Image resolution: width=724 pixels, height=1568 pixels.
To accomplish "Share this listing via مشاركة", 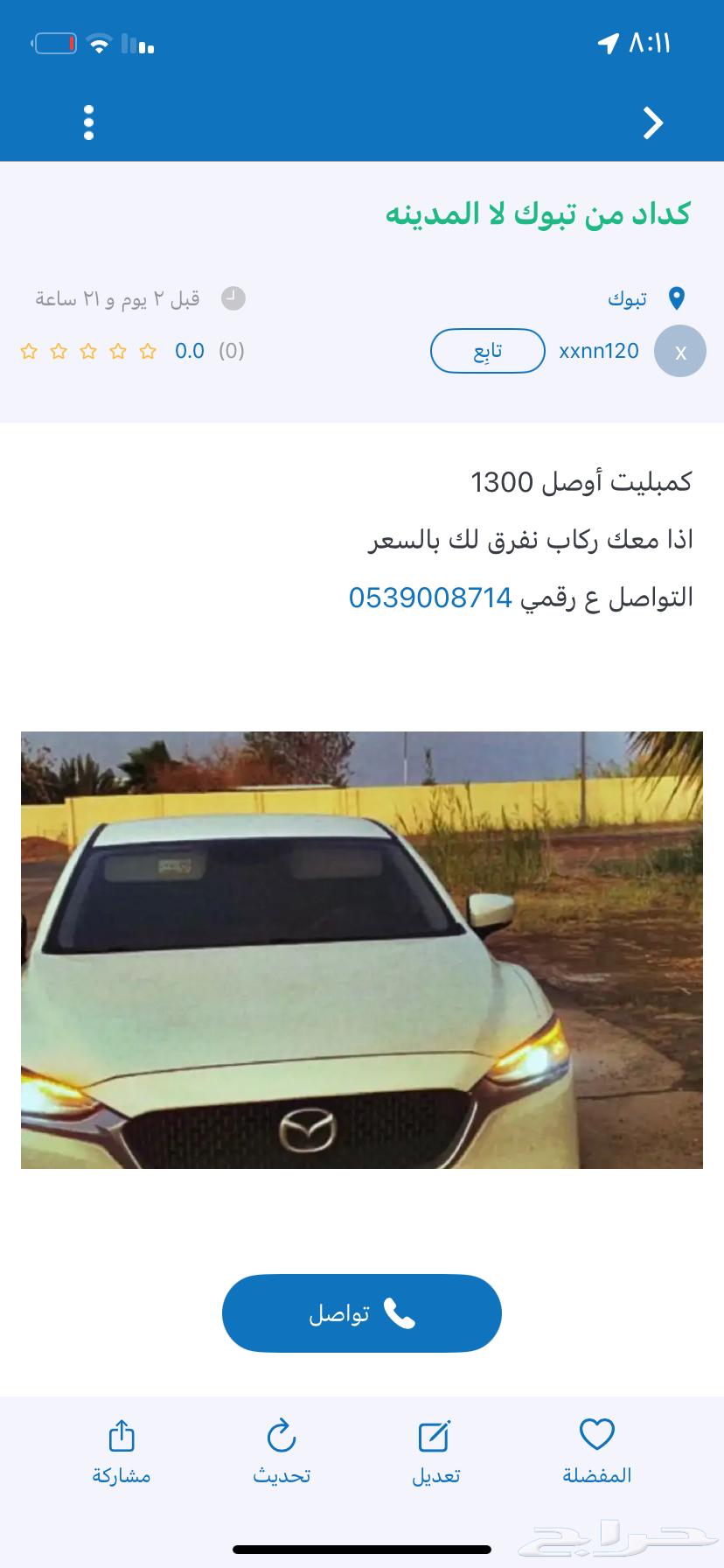I will (122, 1452).
